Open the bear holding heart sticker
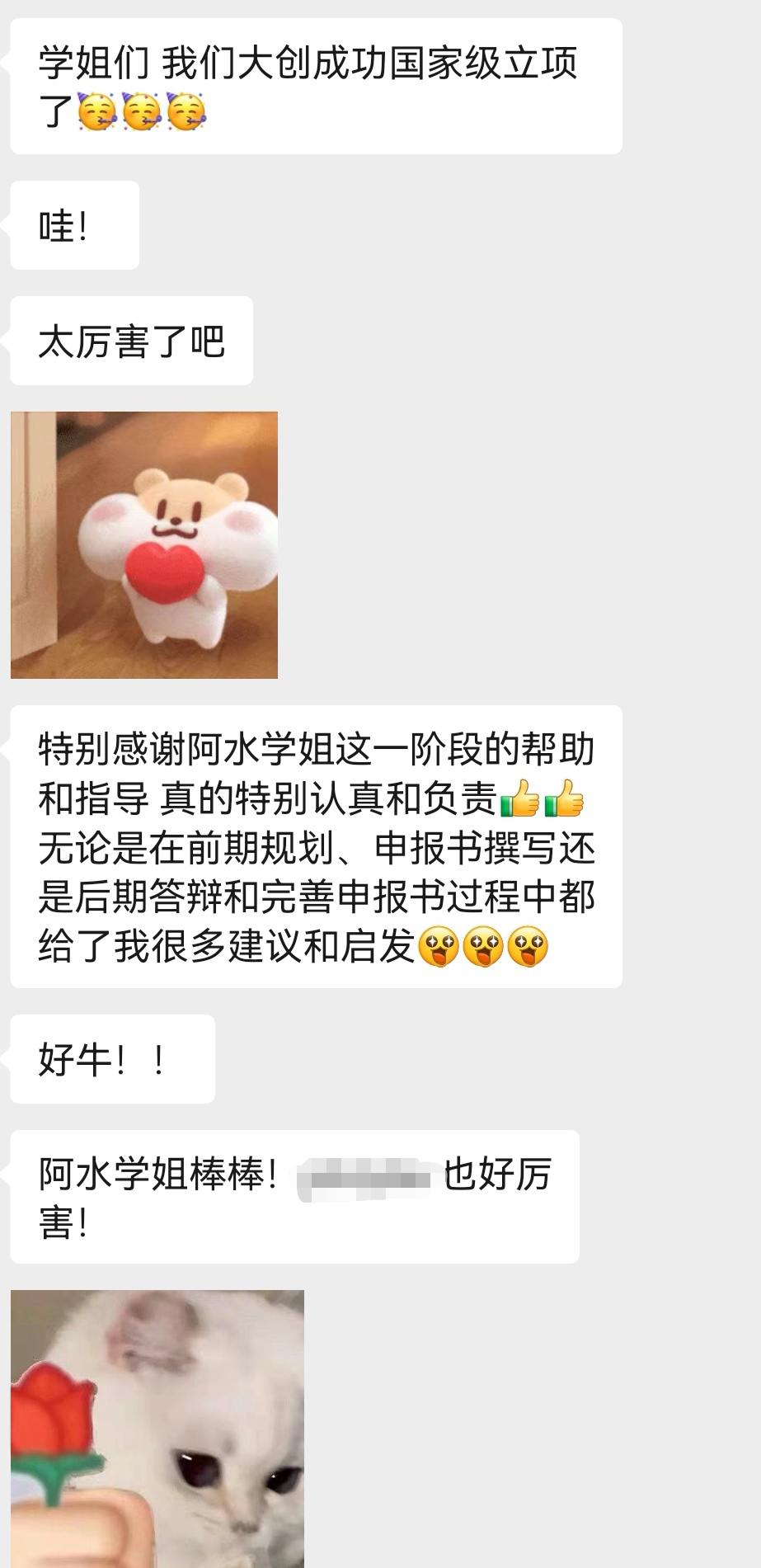The height and width of the screenshot is (1568, 761). (x=144, y=545)
